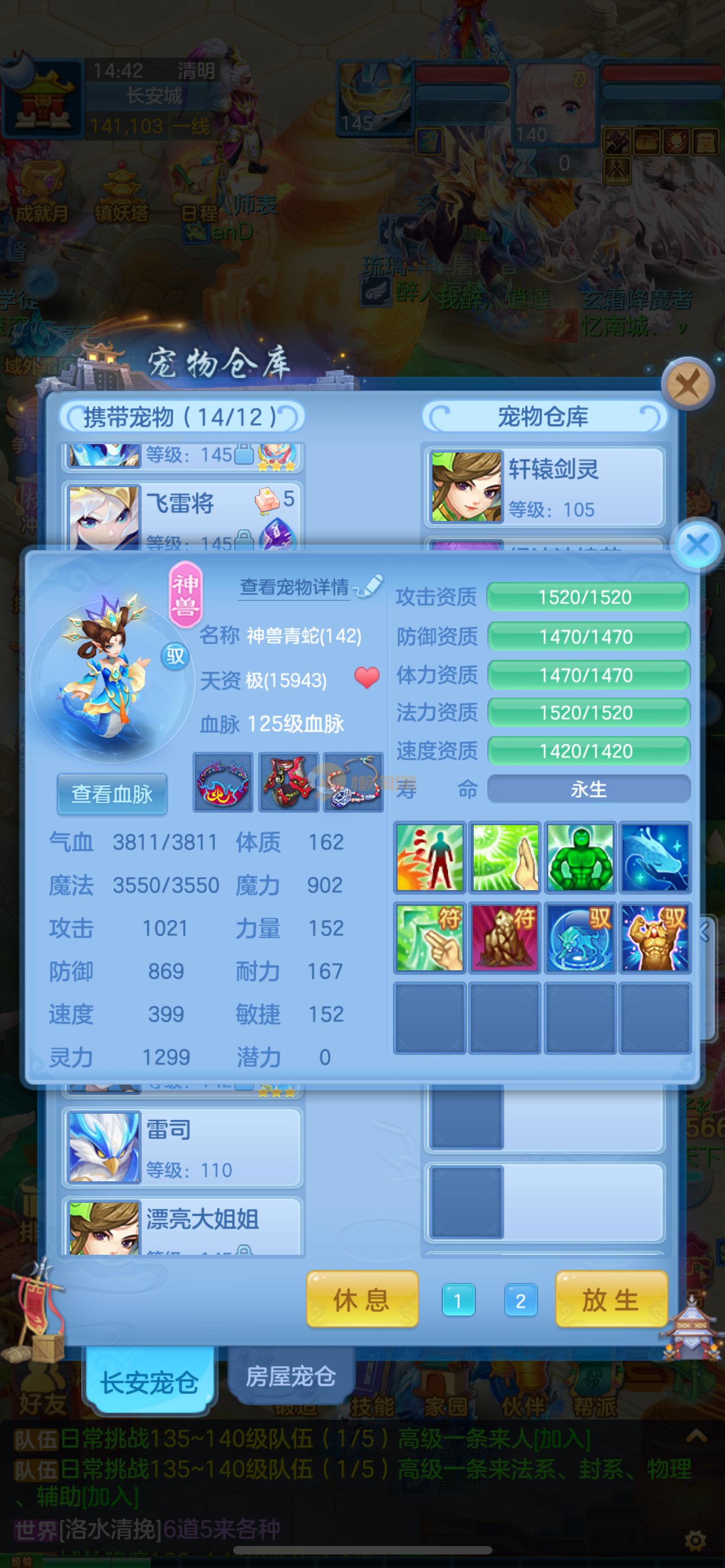
Task: View the flame collar equipment item
Action: (x=223, y=782)
